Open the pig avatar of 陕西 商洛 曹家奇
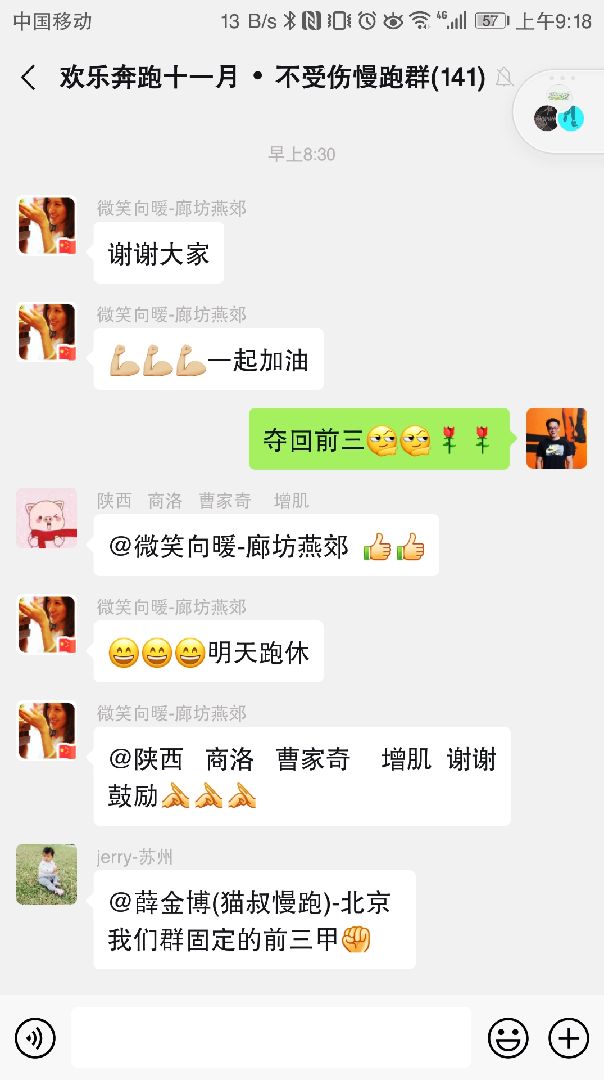604x1080 pixels. coord(47,518)
